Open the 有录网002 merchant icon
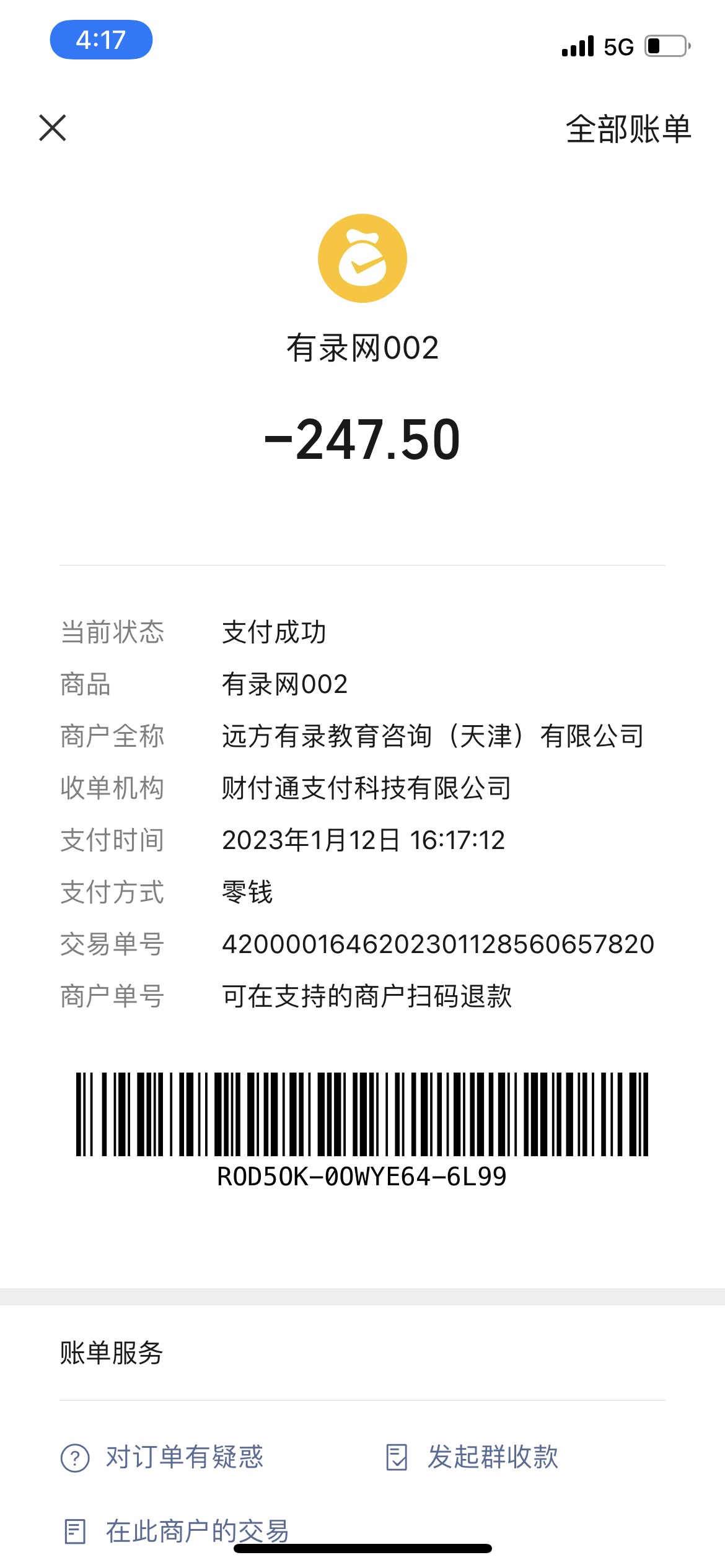Screen dimensions: 725x1568 pos(362,258)
